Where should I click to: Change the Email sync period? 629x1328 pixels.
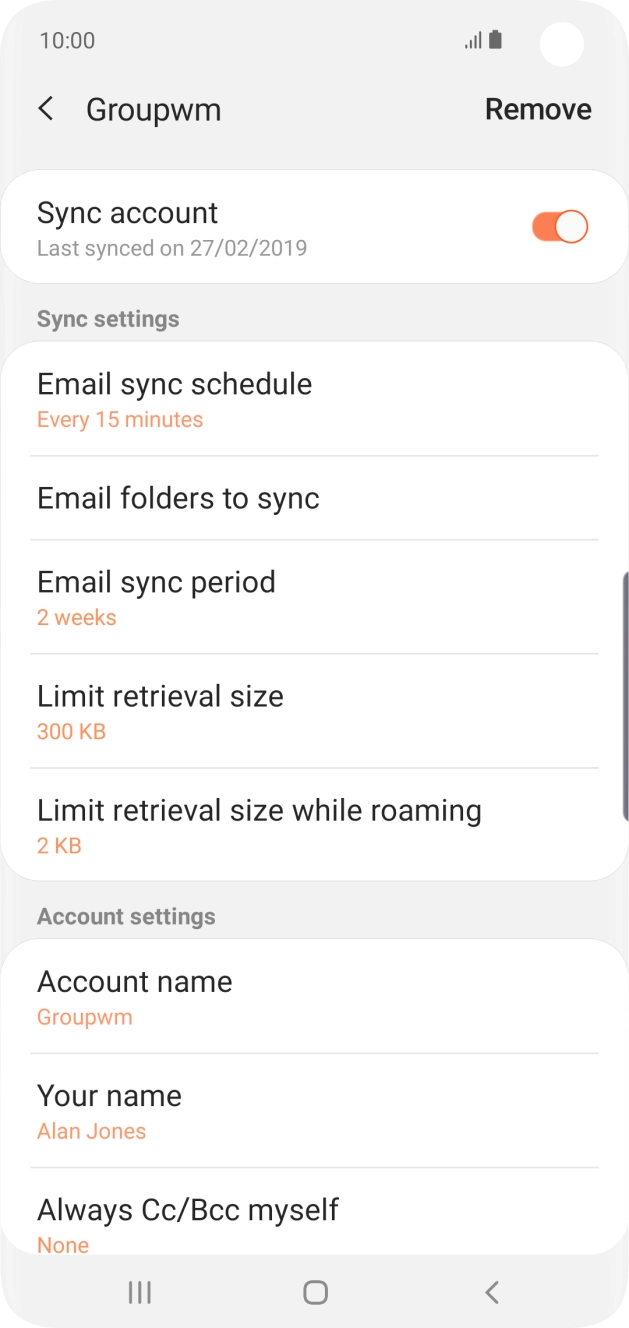click(x=314, y=597)
